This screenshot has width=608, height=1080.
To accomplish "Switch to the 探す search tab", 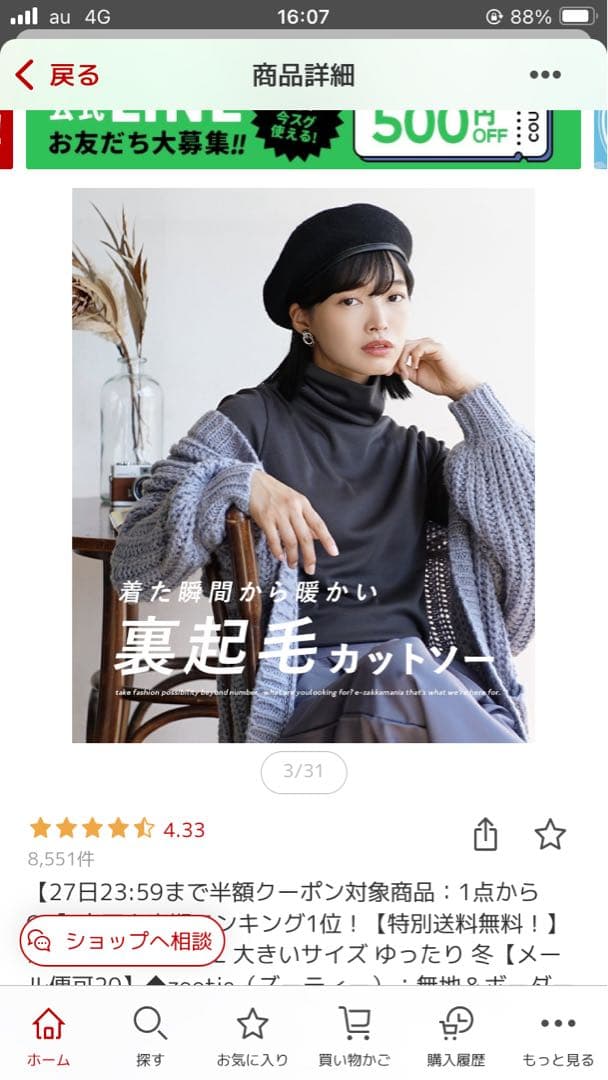I will 150,1035.
